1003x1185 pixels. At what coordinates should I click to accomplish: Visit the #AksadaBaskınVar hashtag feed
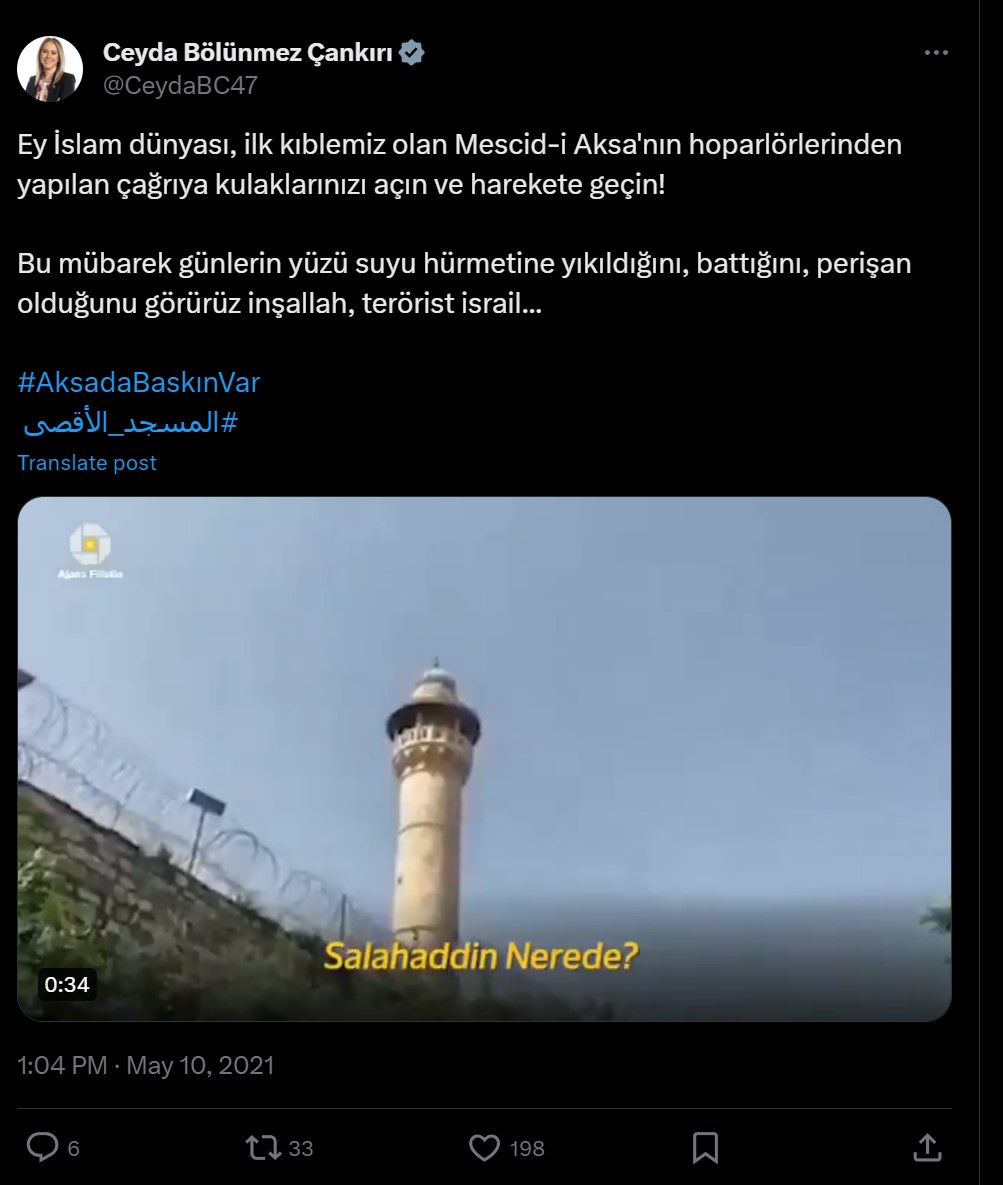click(x=138, y=381)
